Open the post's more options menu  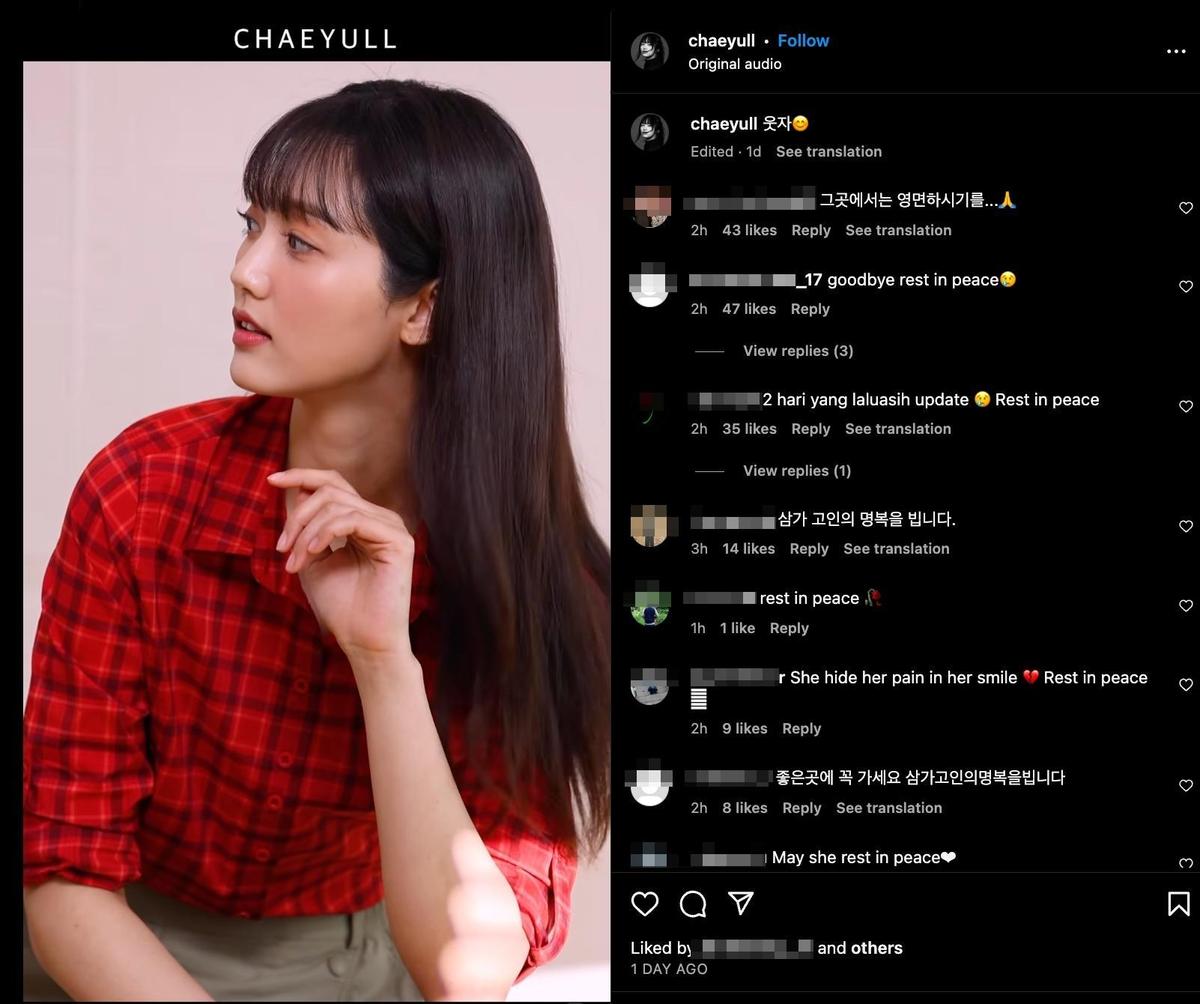pos(1176,52)
